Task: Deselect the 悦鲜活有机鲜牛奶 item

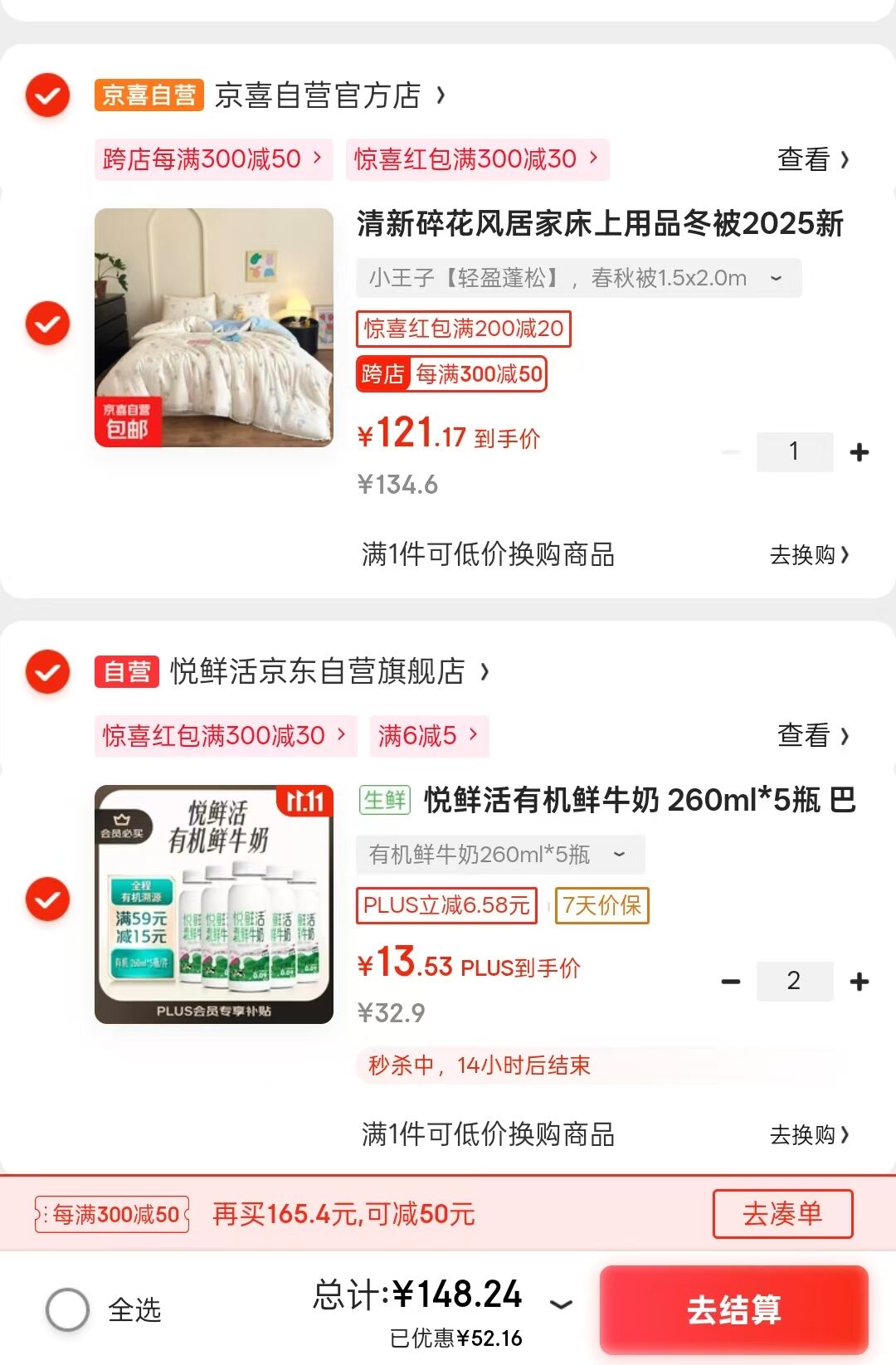Action: (x=47, y=899)
